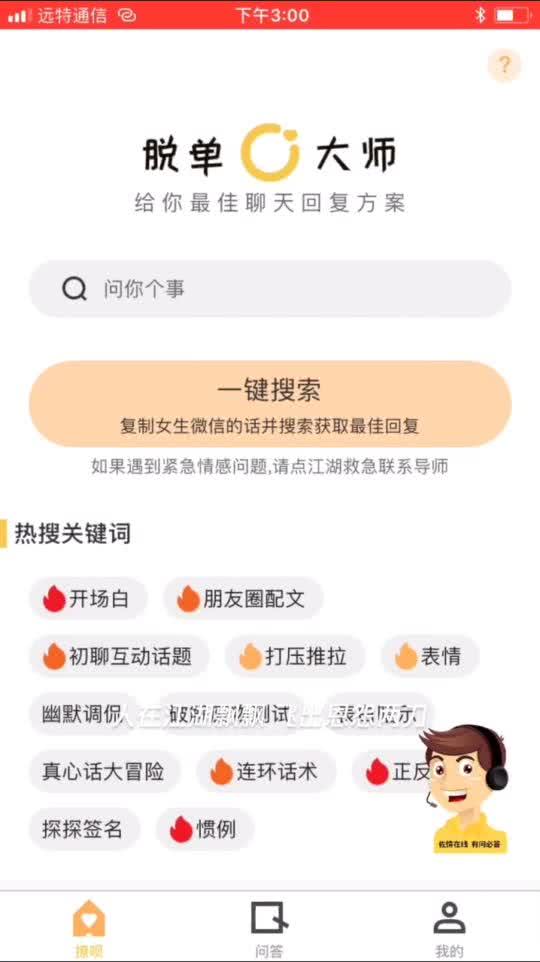Image resolution: width=540 pixels, height=962 pixels.
Task: Select the 连环话术 chip
Action: coord(266,772)
